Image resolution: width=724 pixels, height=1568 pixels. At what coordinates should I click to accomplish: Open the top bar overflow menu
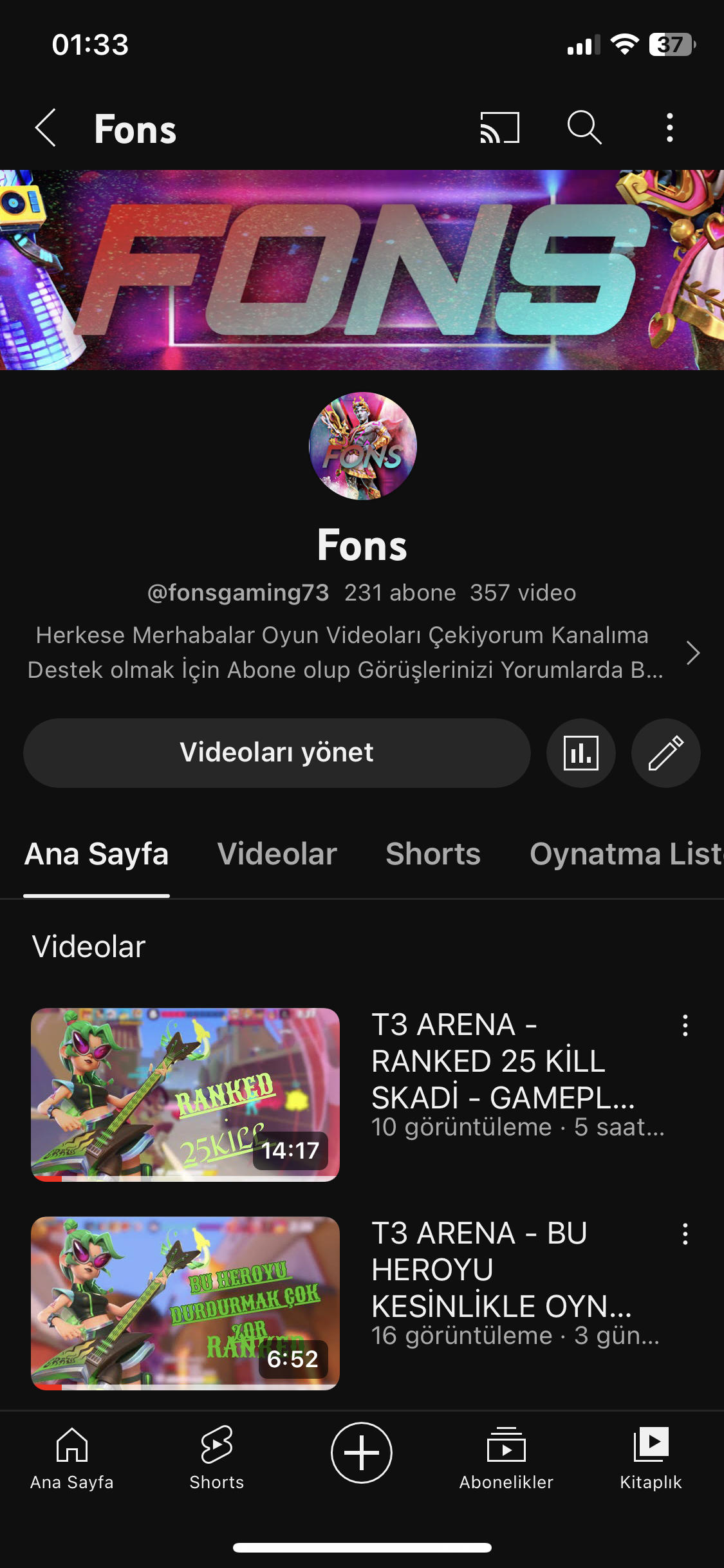point(670,127)
